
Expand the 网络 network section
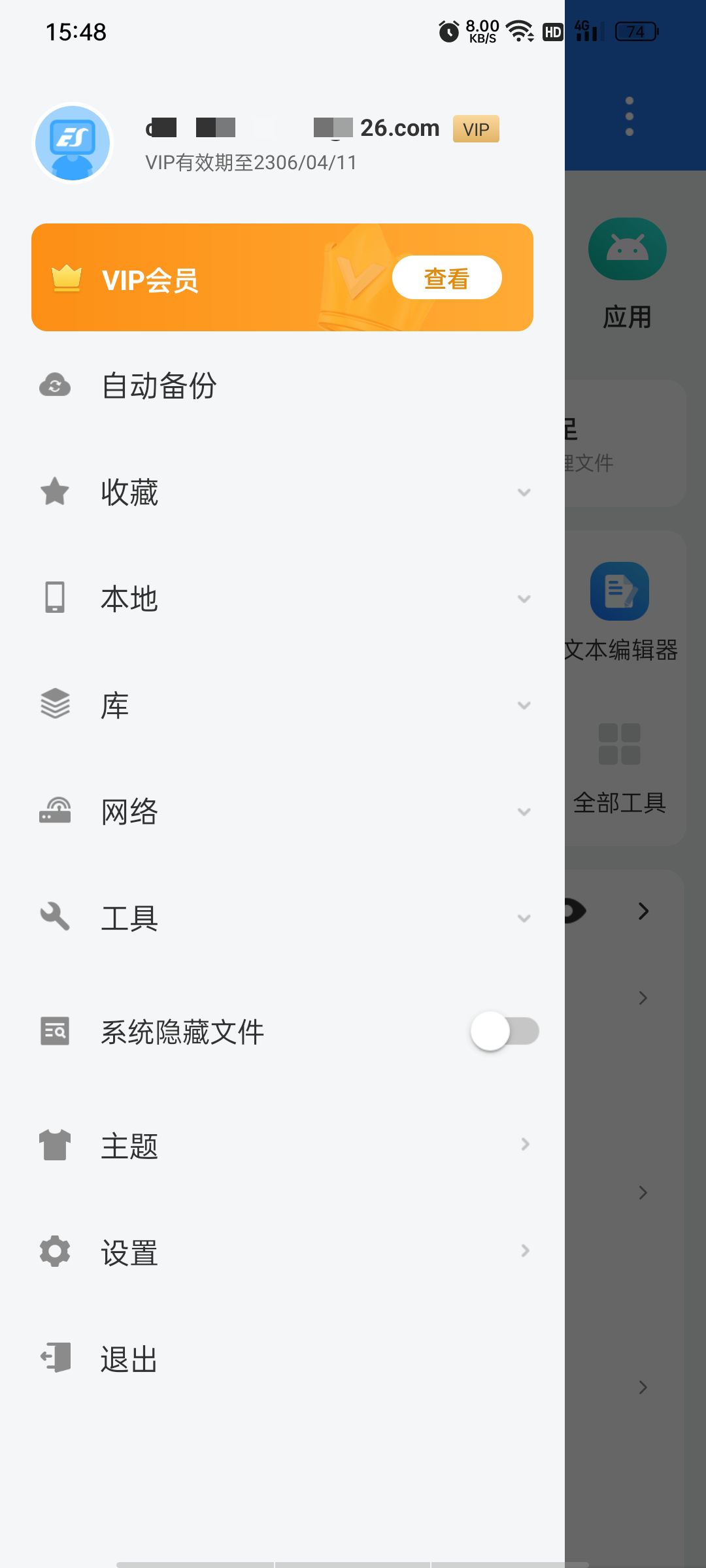(x=282, y=811)
